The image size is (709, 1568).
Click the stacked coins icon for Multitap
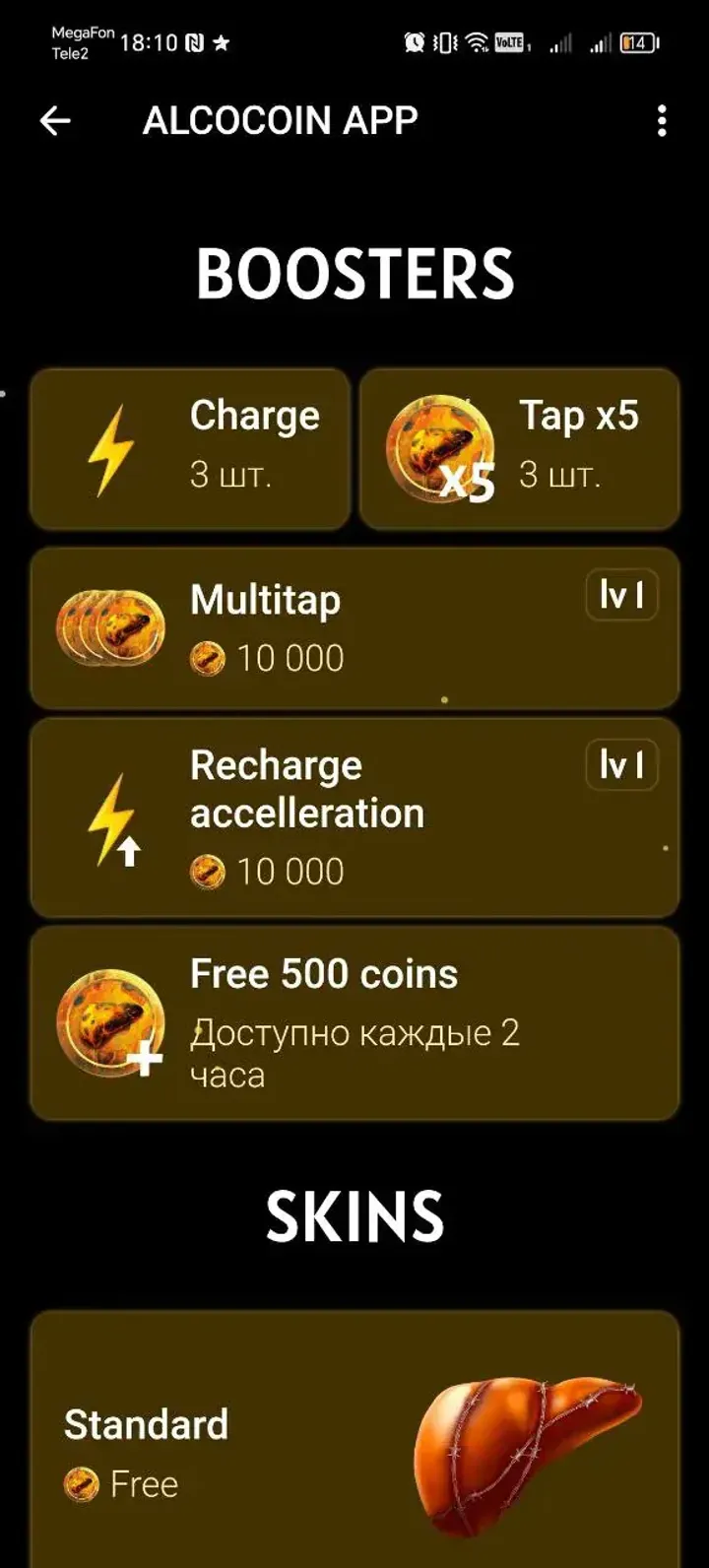108,627
